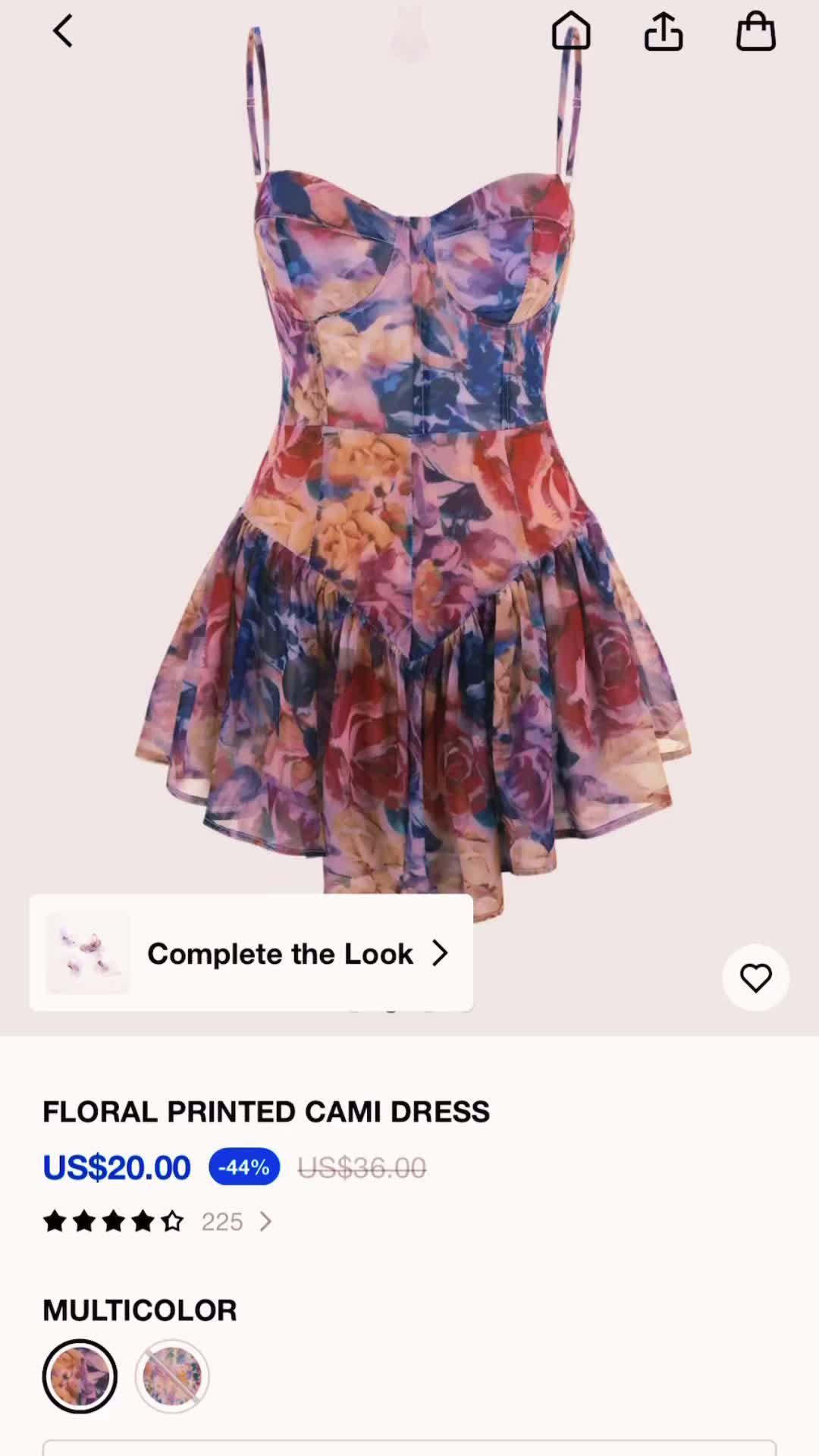Open Complete the Look suggestions
Viewport: 819px width, 1456px height.
click(252, 953)
